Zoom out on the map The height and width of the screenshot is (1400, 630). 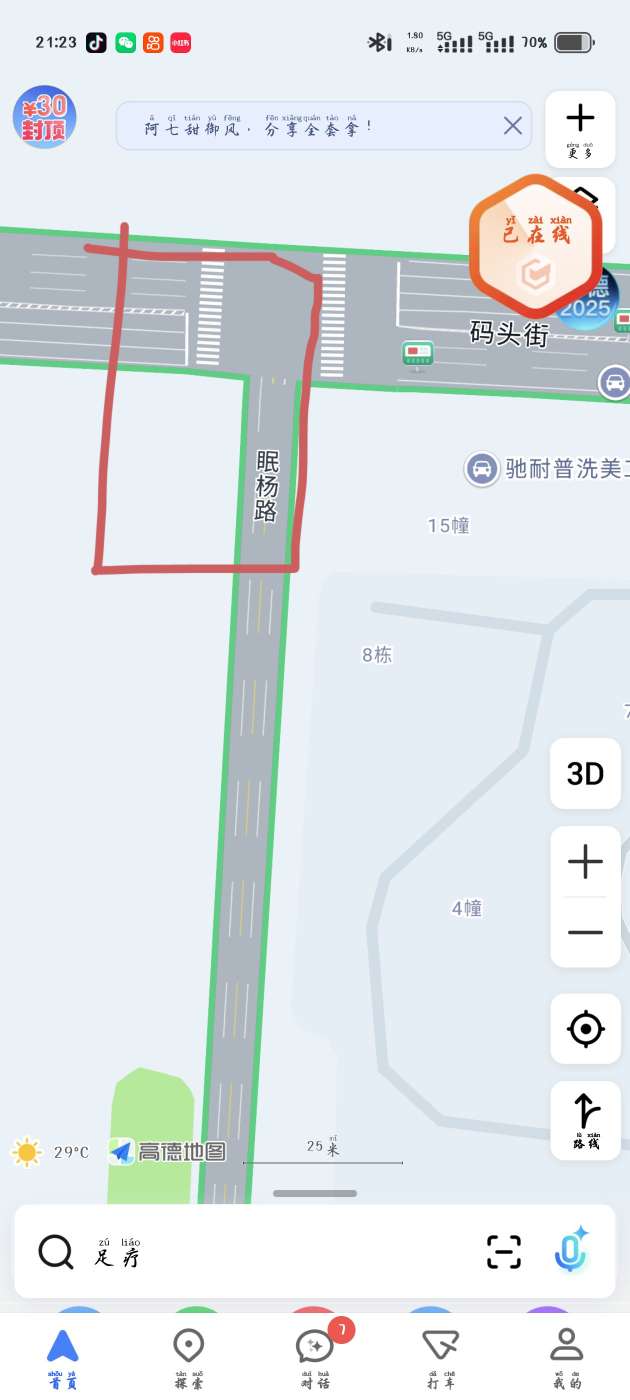tap(585, 932)
